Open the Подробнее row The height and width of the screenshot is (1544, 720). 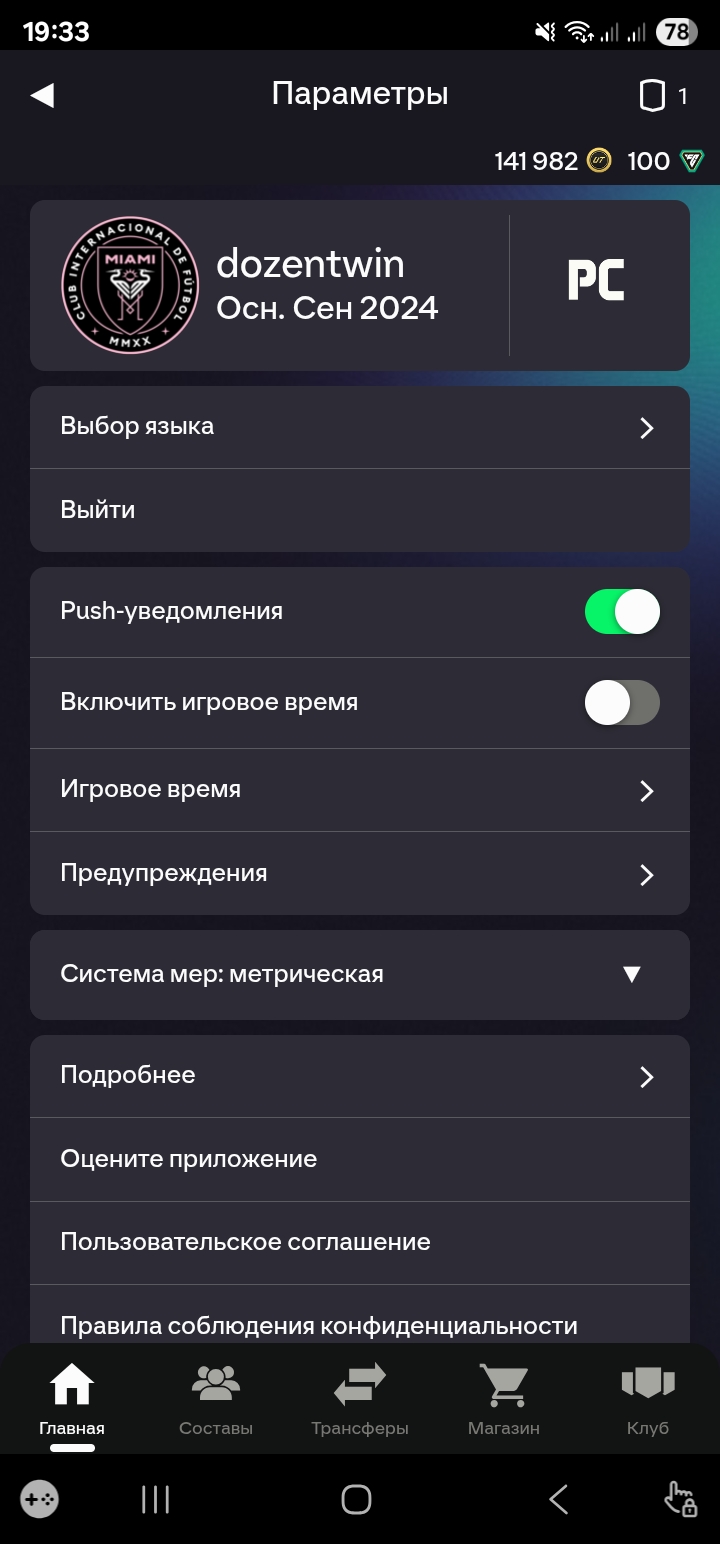(x=360, y=1076)
